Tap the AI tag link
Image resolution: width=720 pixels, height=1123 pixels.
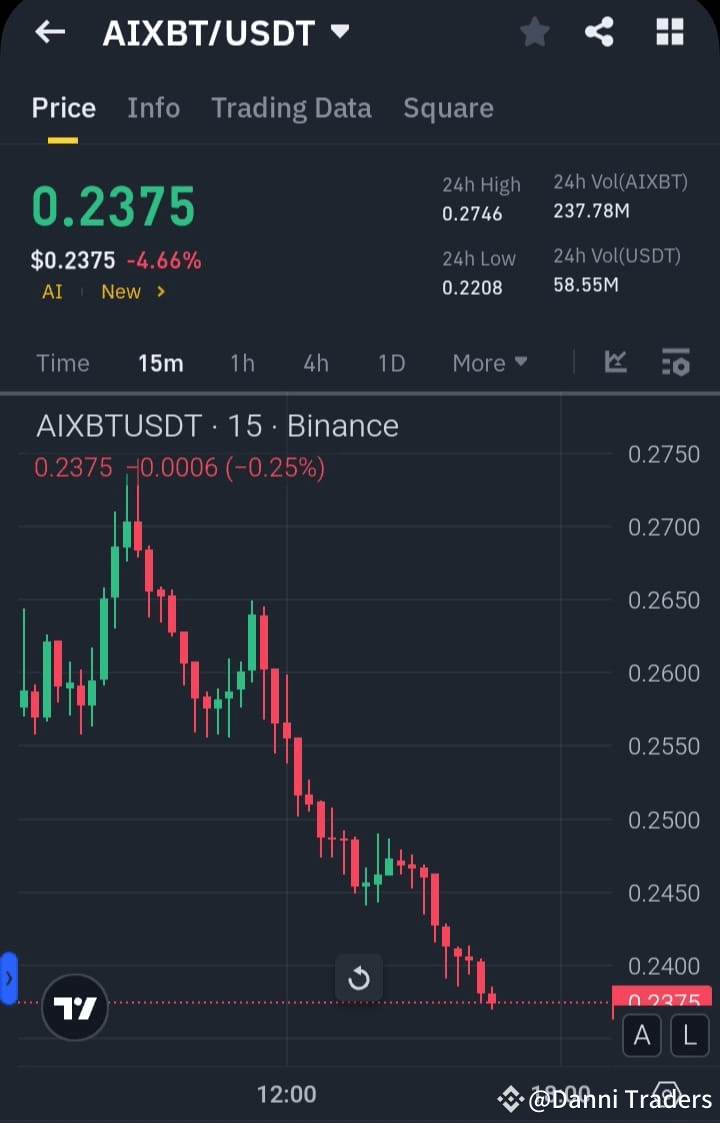pyautogui.click(x=52, y=292)
